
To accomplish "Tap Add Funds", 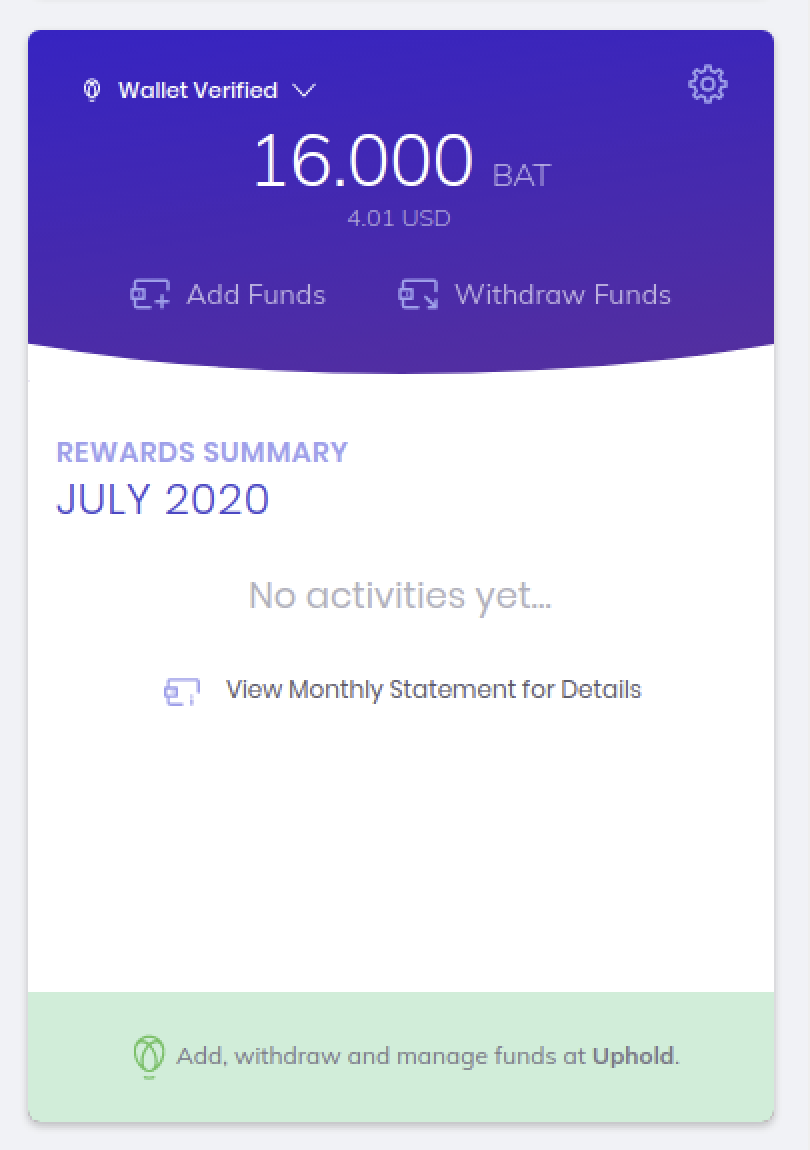I will pyautogui.click(x=229, y=294).
